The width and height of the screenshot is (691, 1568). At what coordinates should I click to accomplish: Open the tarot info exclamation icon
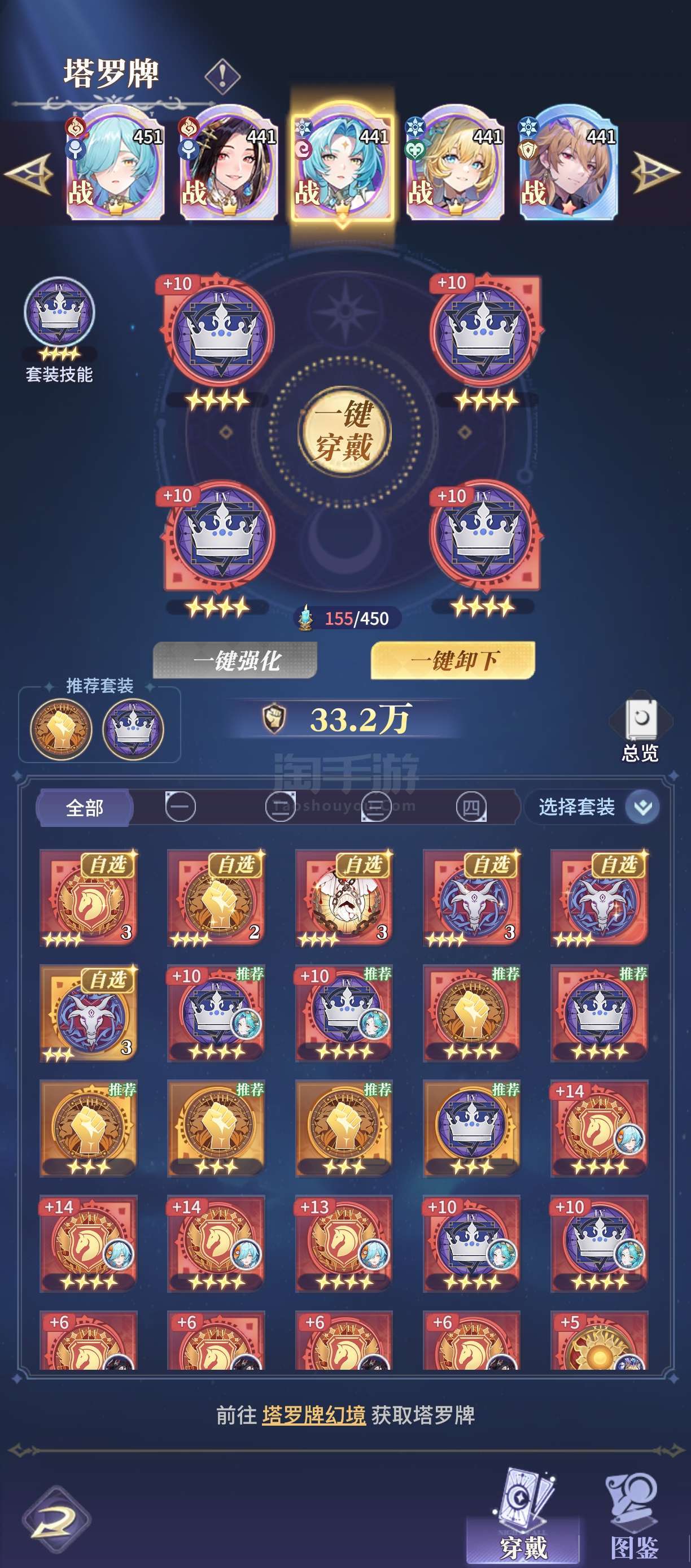point(222,76)
